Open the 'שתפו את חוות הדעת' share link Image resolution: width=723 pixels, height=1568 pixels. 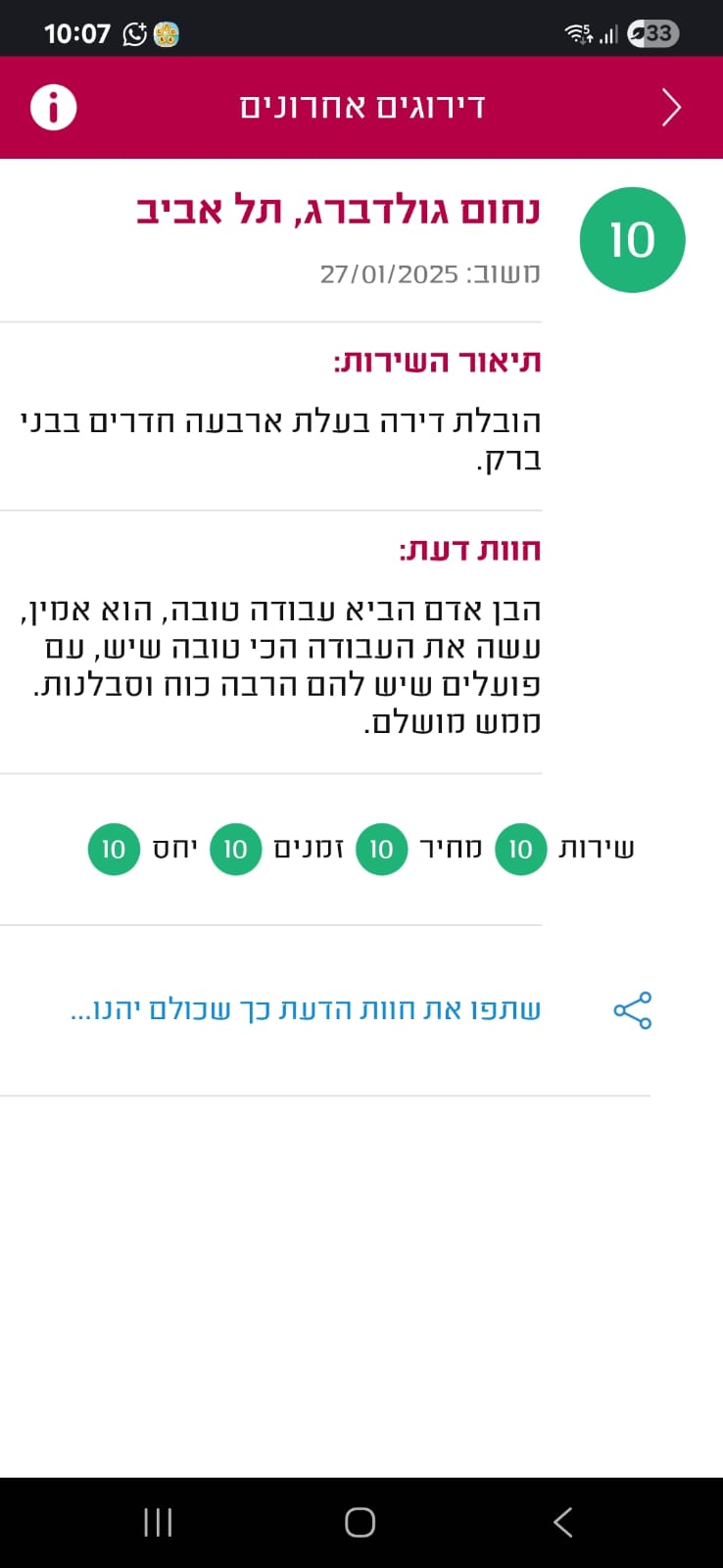306,1009
